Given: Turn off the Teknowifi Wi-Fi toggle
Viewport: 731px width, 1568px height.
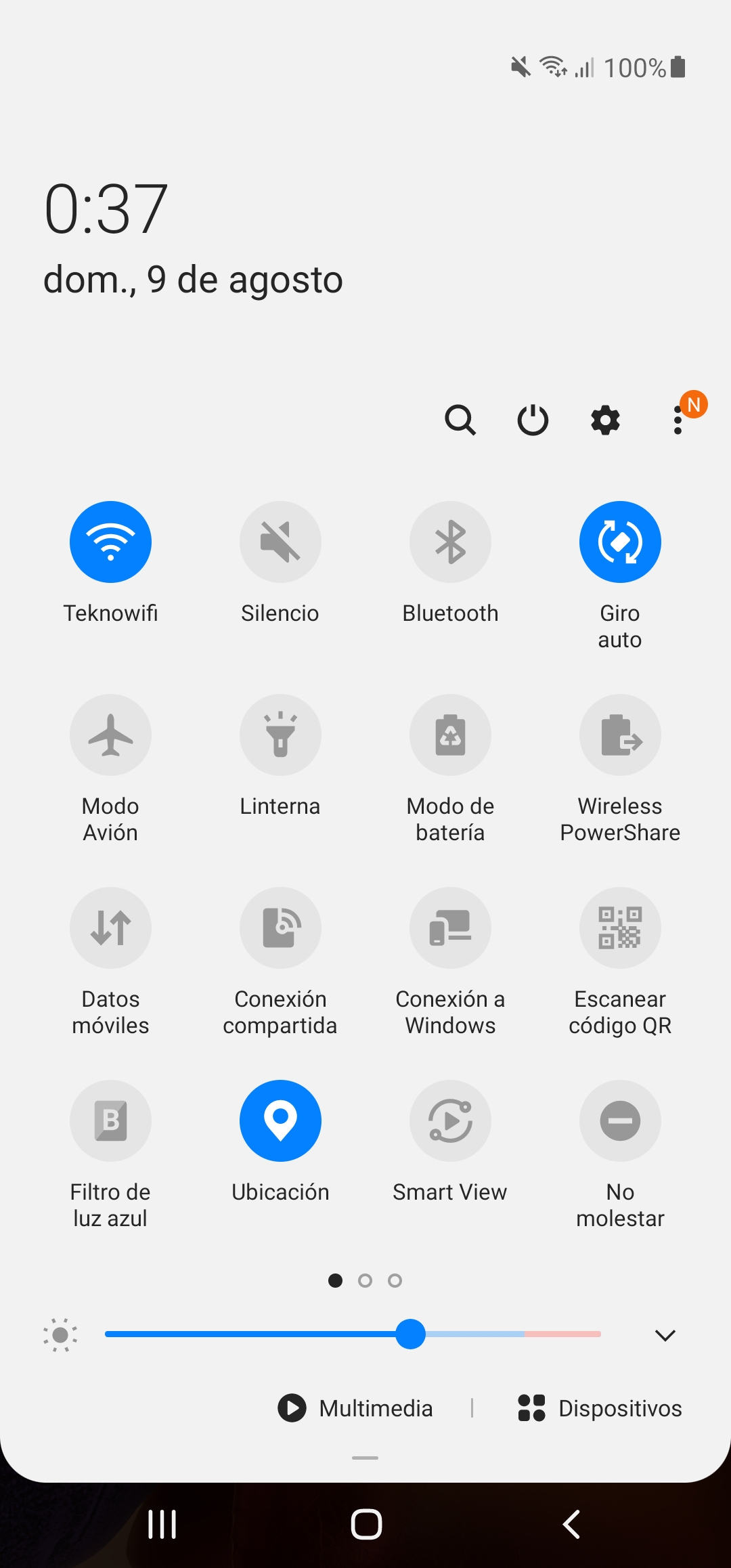Looking at the screenshot, I should [110, 542].
